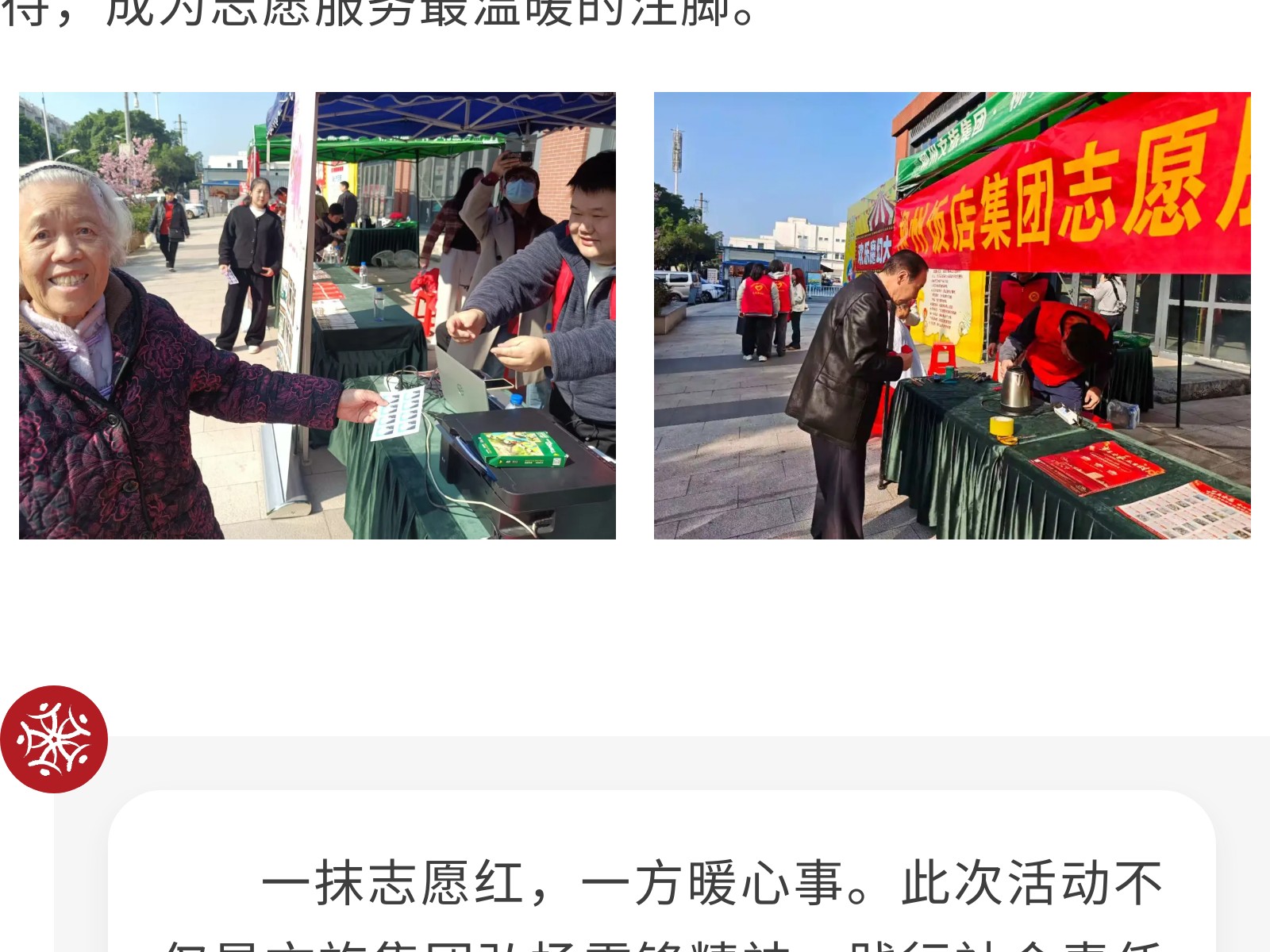The width and height of the screenshot is (1270, 952).
Task: Open the photo of the smiling elderly woman
Action: pos(317,316)
